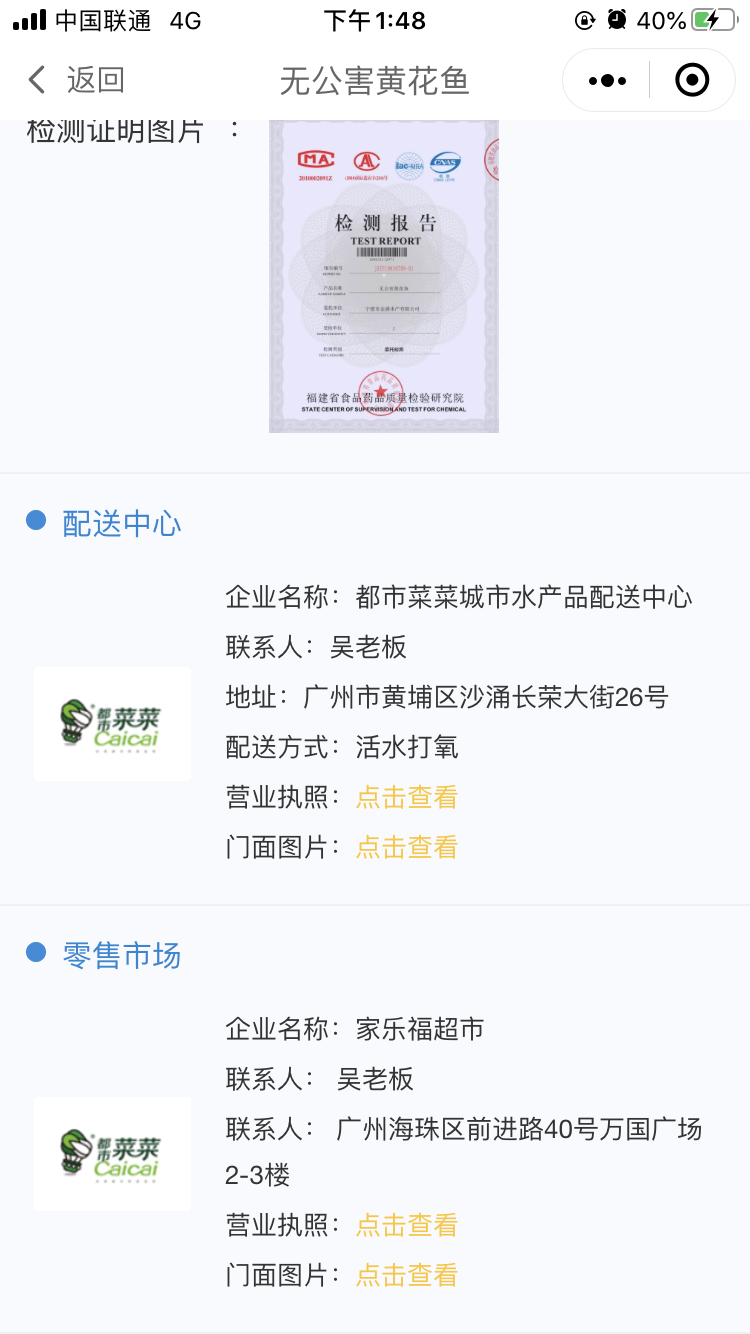This screenshot has height=1334, width=750.
Task: View 门面图片 for 零售市场
Action: (406, 1275)
